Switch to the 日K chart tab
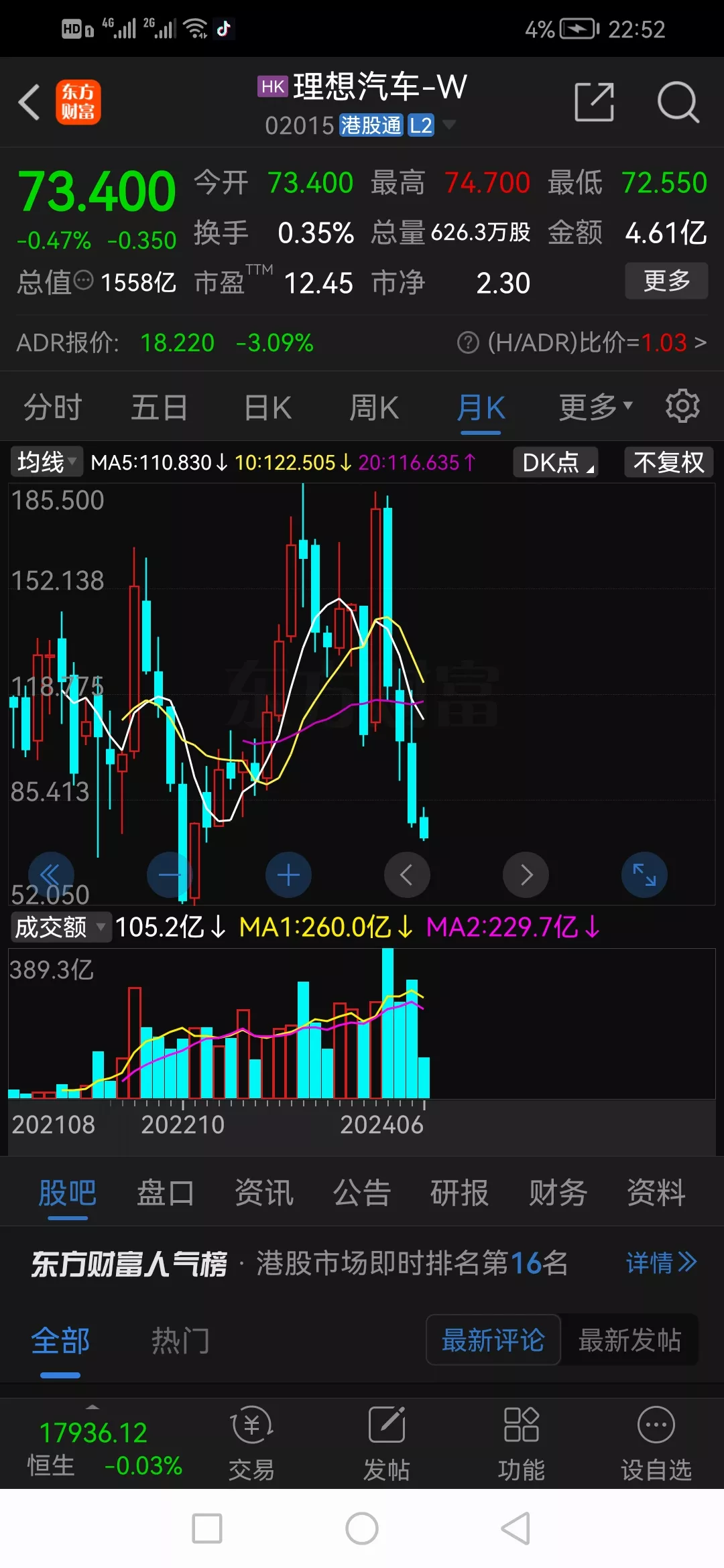Image resolution: width=724 pixels, height=1568 pixels. [x=267, y=407]
